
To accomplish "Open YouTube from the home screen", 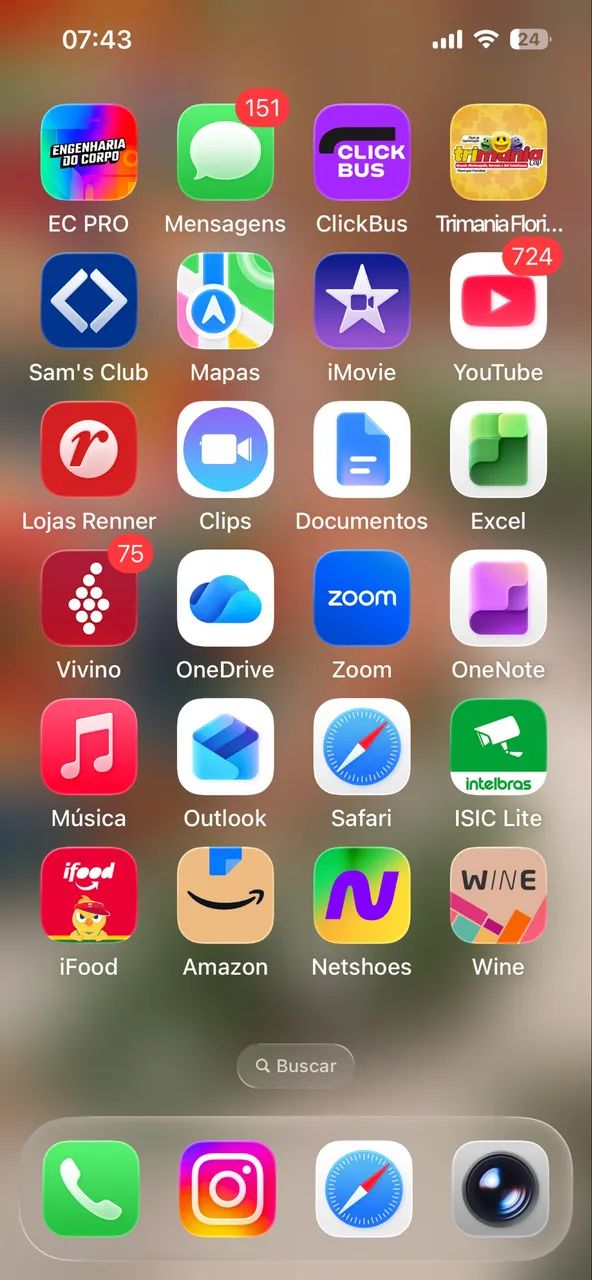I will click(x=498, y=301).
